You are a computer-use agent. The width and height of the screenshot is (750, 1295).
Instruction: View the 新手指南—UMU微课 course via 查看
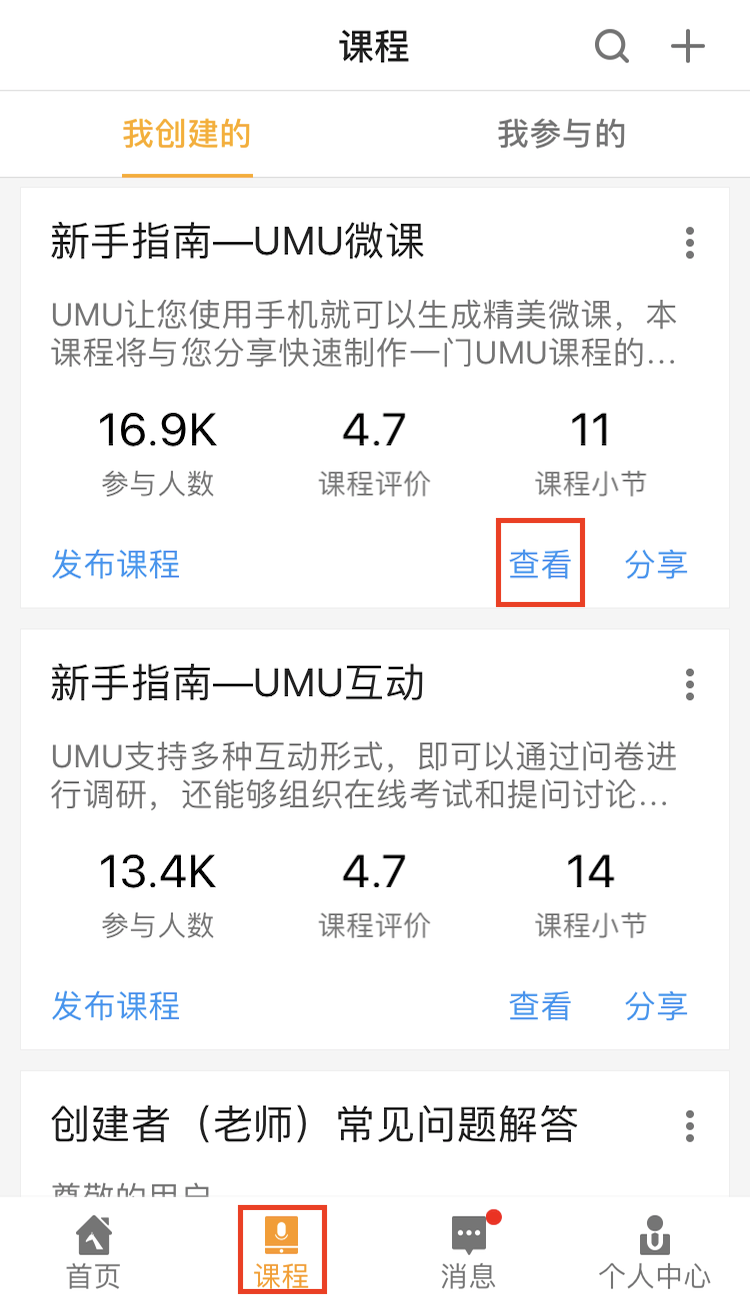coord(540,564)
